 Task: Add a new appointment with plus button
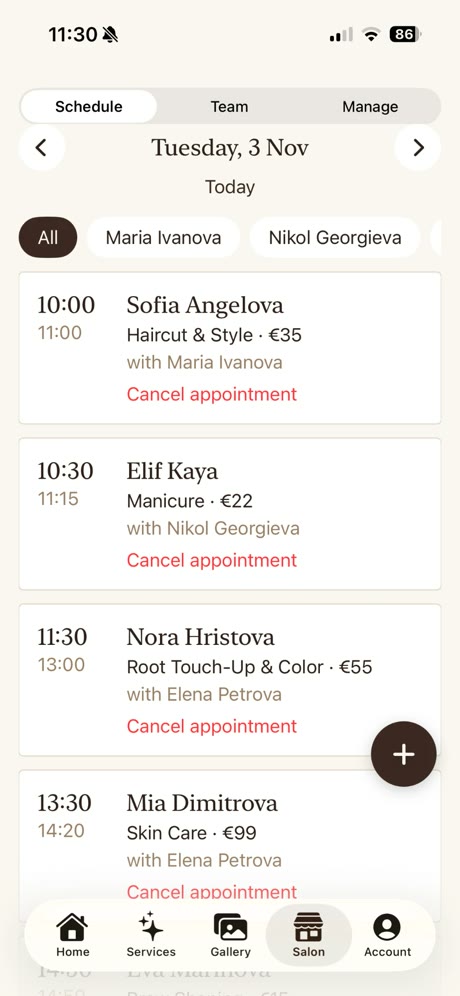point(403,754)
